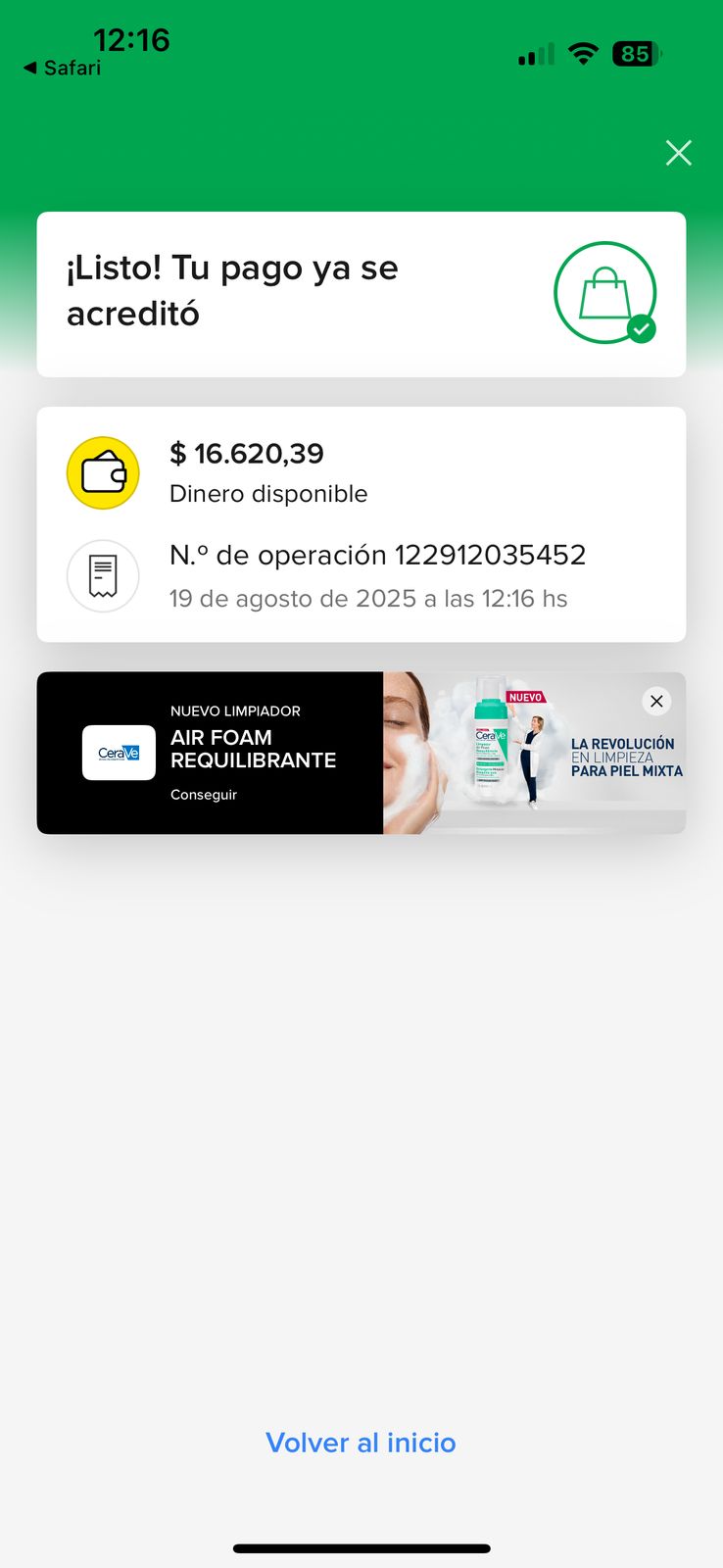The height and width of the screenshot is (1568, 723).
Task: Tap Volver al inicio link
Action: pyautogui.click(x=361, y=1443)
